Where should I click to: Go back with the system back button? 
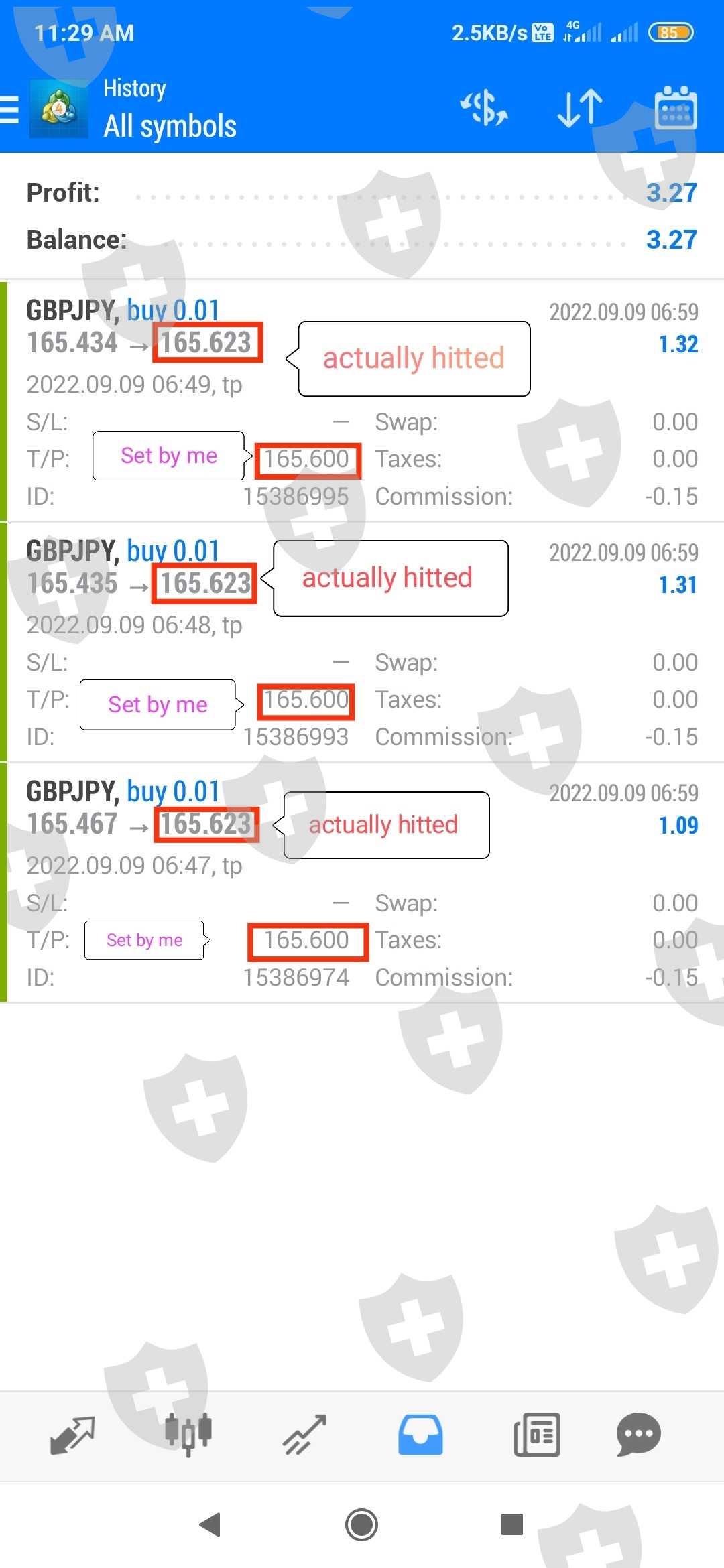coord(210,1524)
